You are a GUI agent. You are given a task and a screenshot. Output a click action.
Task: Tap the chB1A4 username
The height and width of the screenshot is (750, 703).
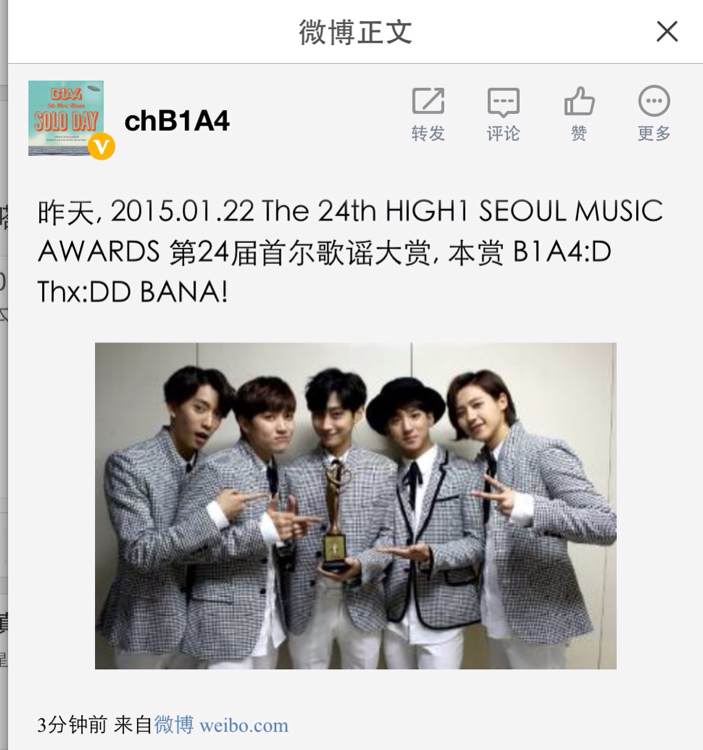point(177,121)
